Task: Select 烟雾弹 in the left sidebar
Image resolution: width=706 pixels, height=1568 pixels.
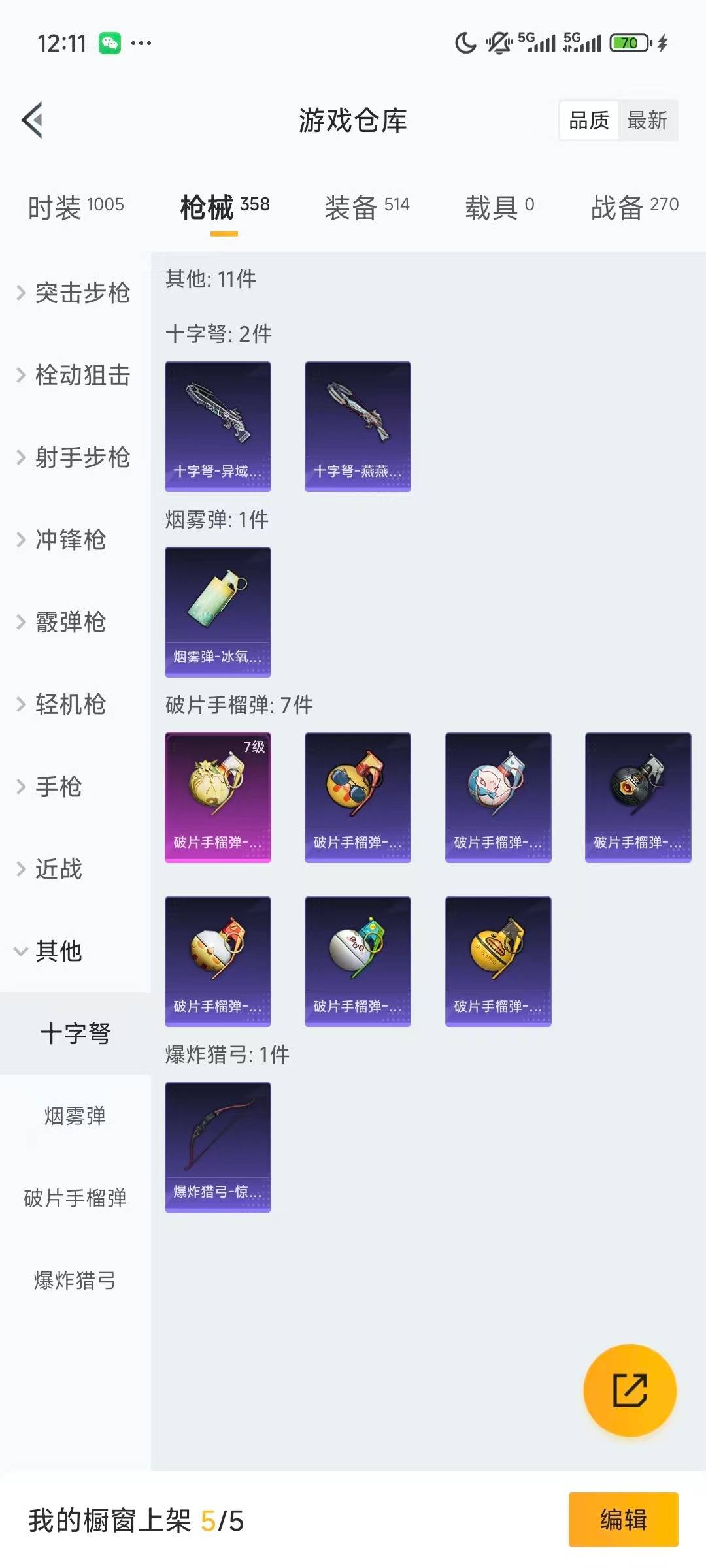Action: pyautogui.click(x=74, y=1117)
